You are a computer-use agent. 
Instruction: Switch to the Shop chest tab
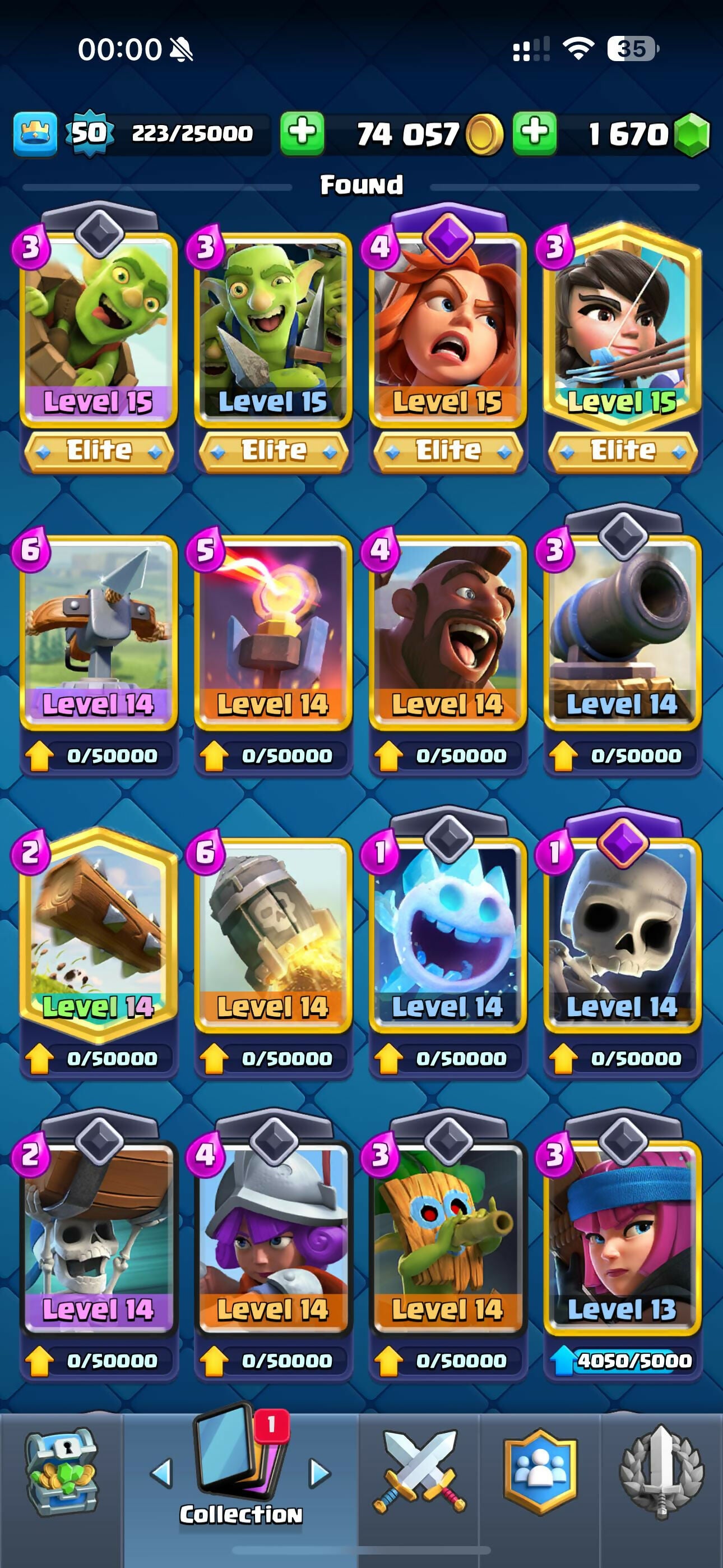tap(61, 1472)
